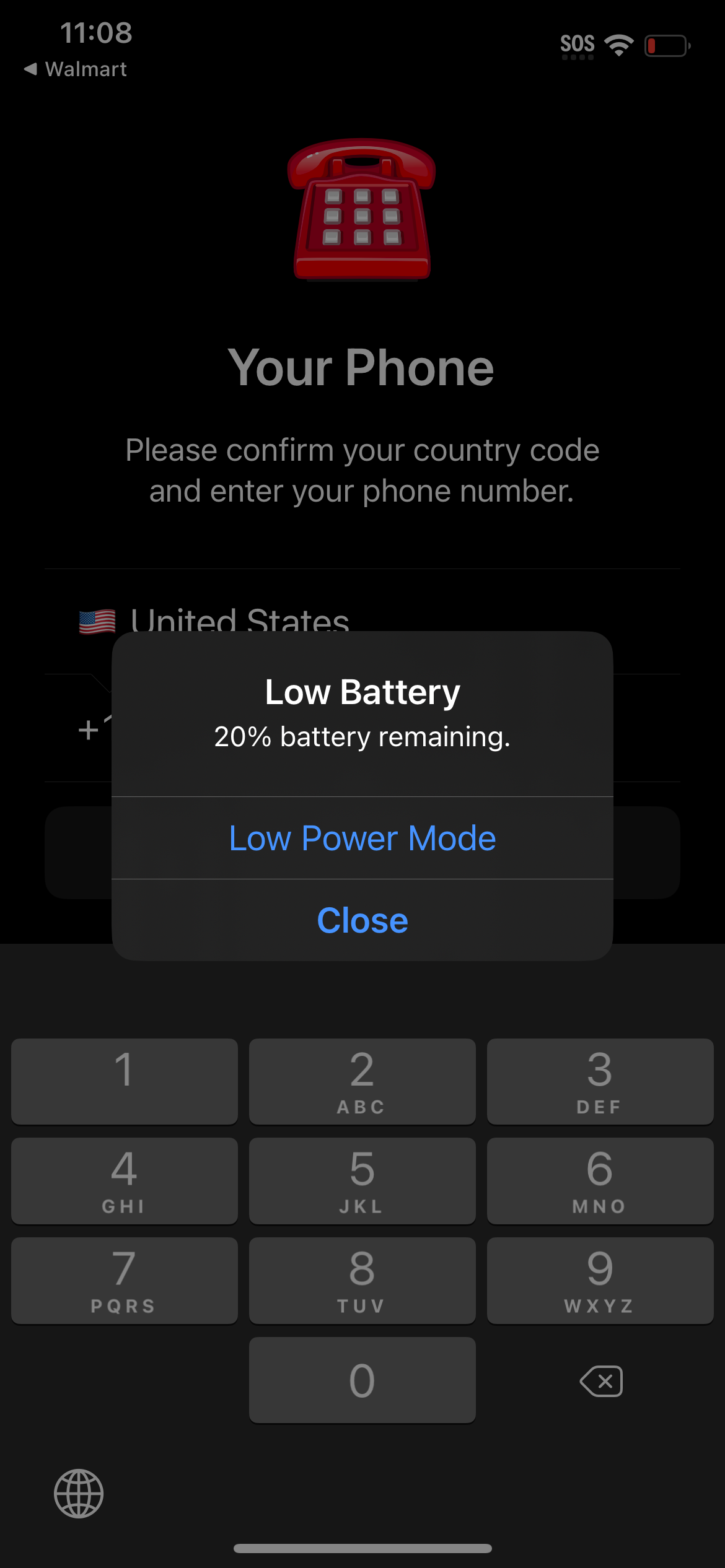Screen dimensions: 725x1568
Task: Return to Walmart via back link
Action: pos(74,69)
